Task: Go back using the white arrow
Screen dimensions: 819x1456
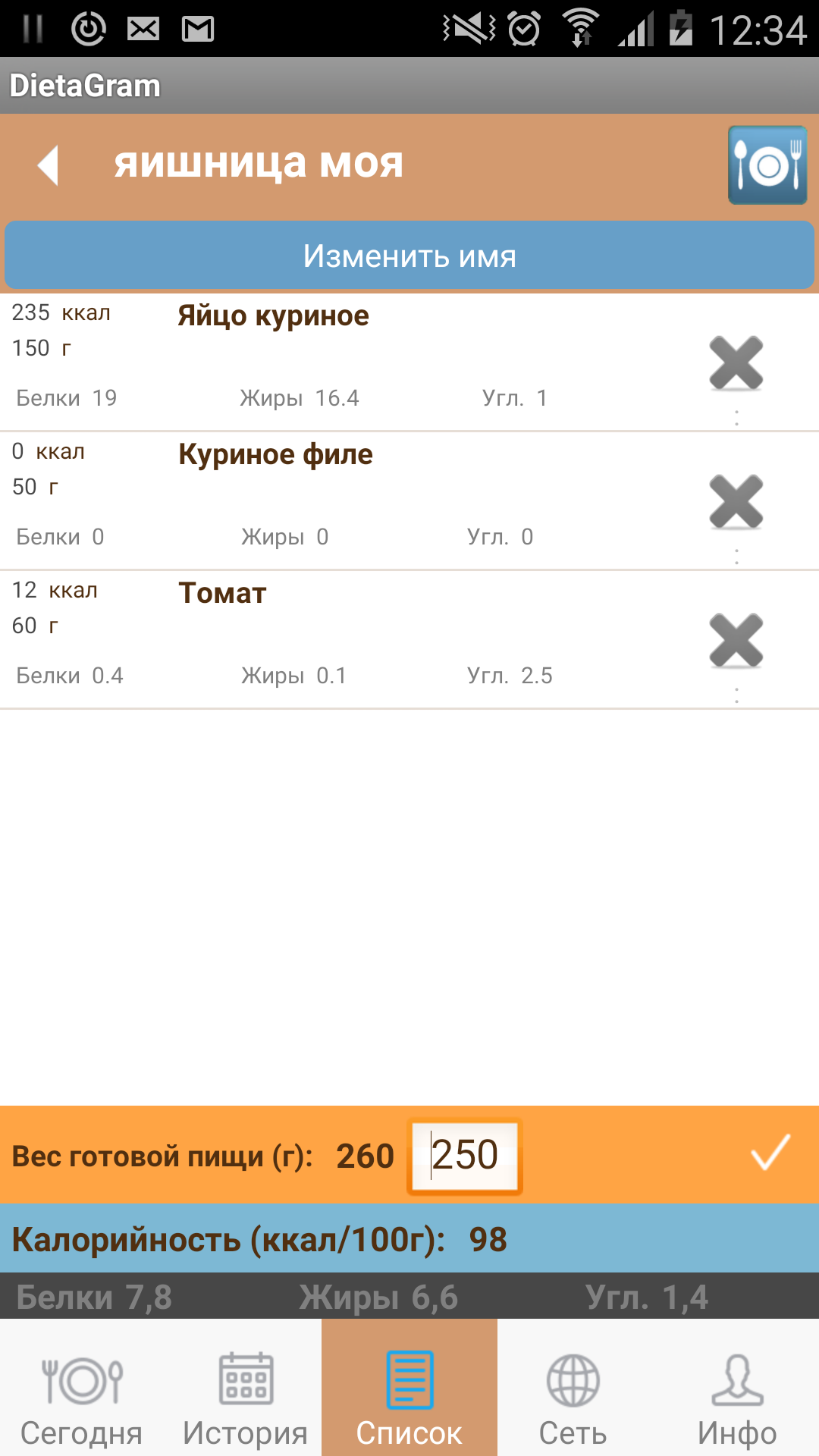Action: (49, 166)
